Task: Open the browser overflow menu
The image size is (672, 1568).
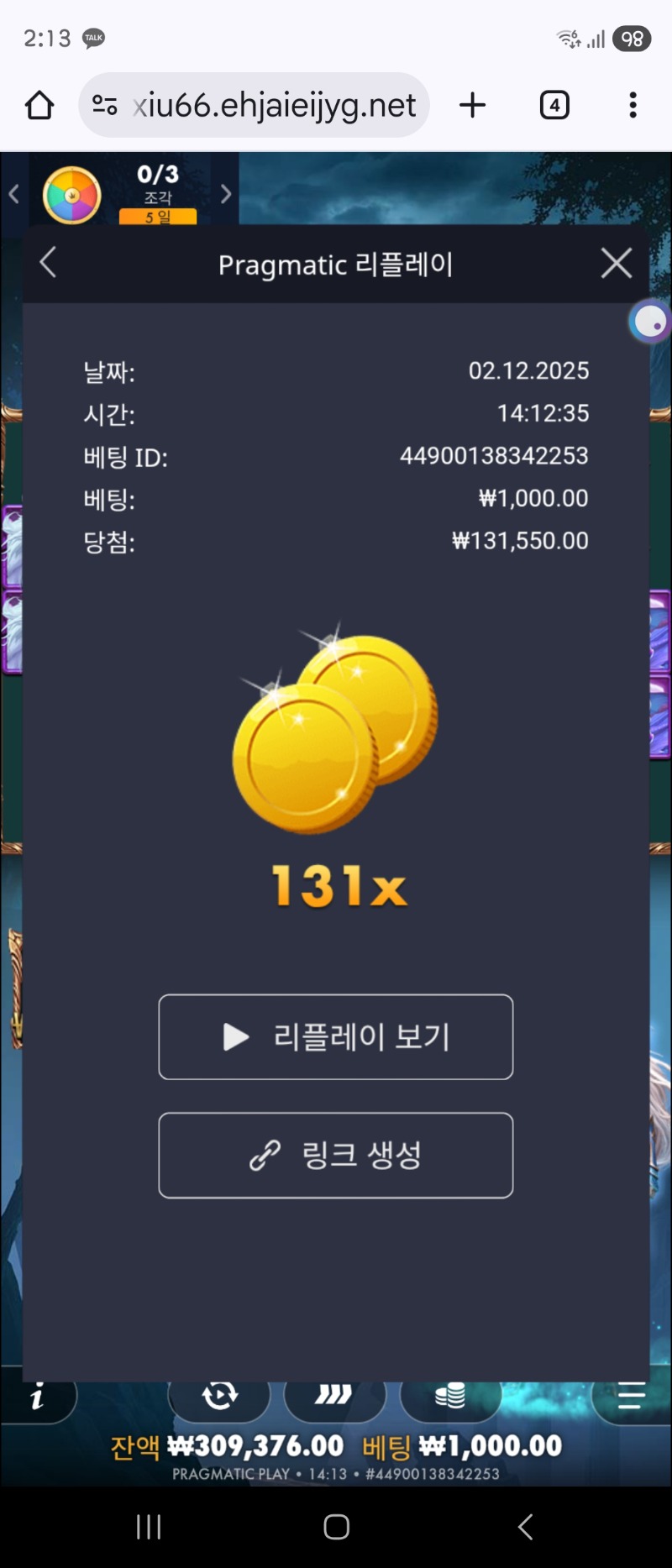Action: point(633,106)
